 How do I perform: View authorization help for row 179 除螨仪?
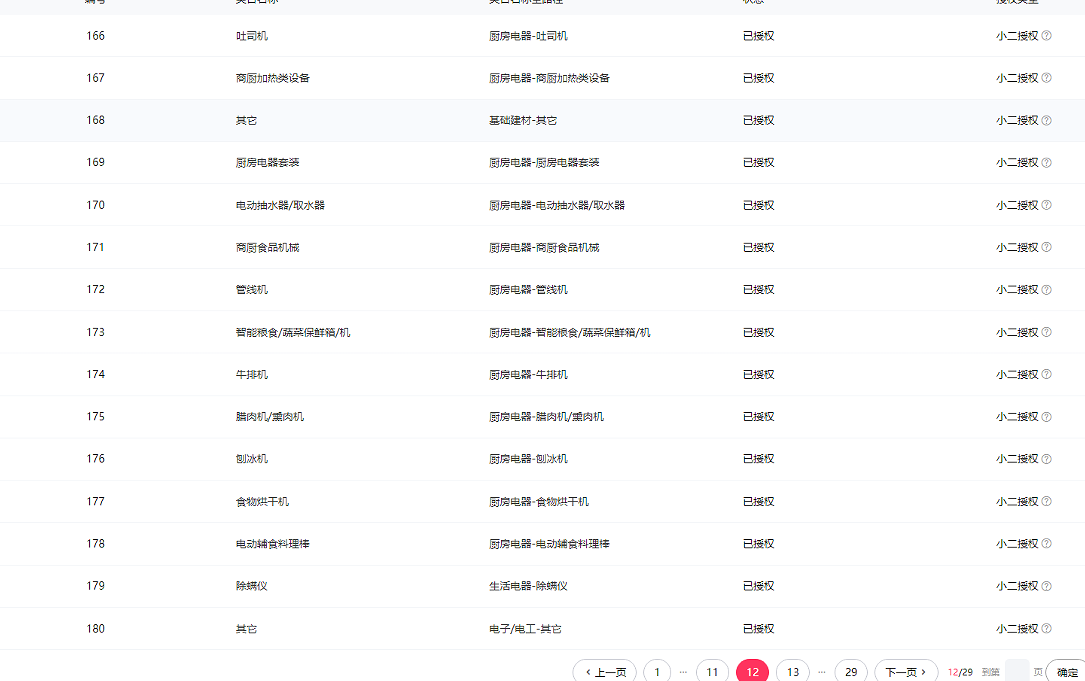click(1047, 586)
